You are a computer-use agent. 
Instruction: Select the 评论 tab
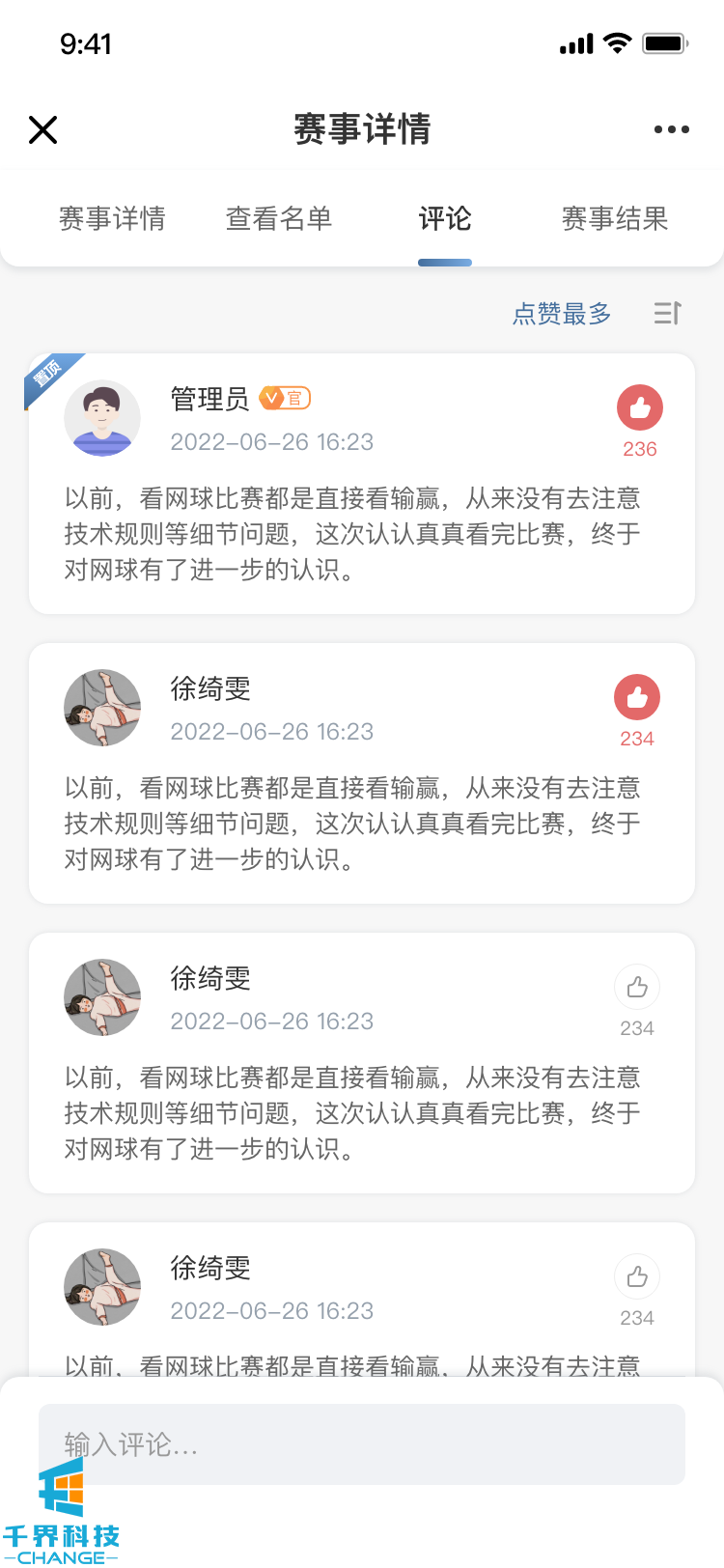[445, 219]
